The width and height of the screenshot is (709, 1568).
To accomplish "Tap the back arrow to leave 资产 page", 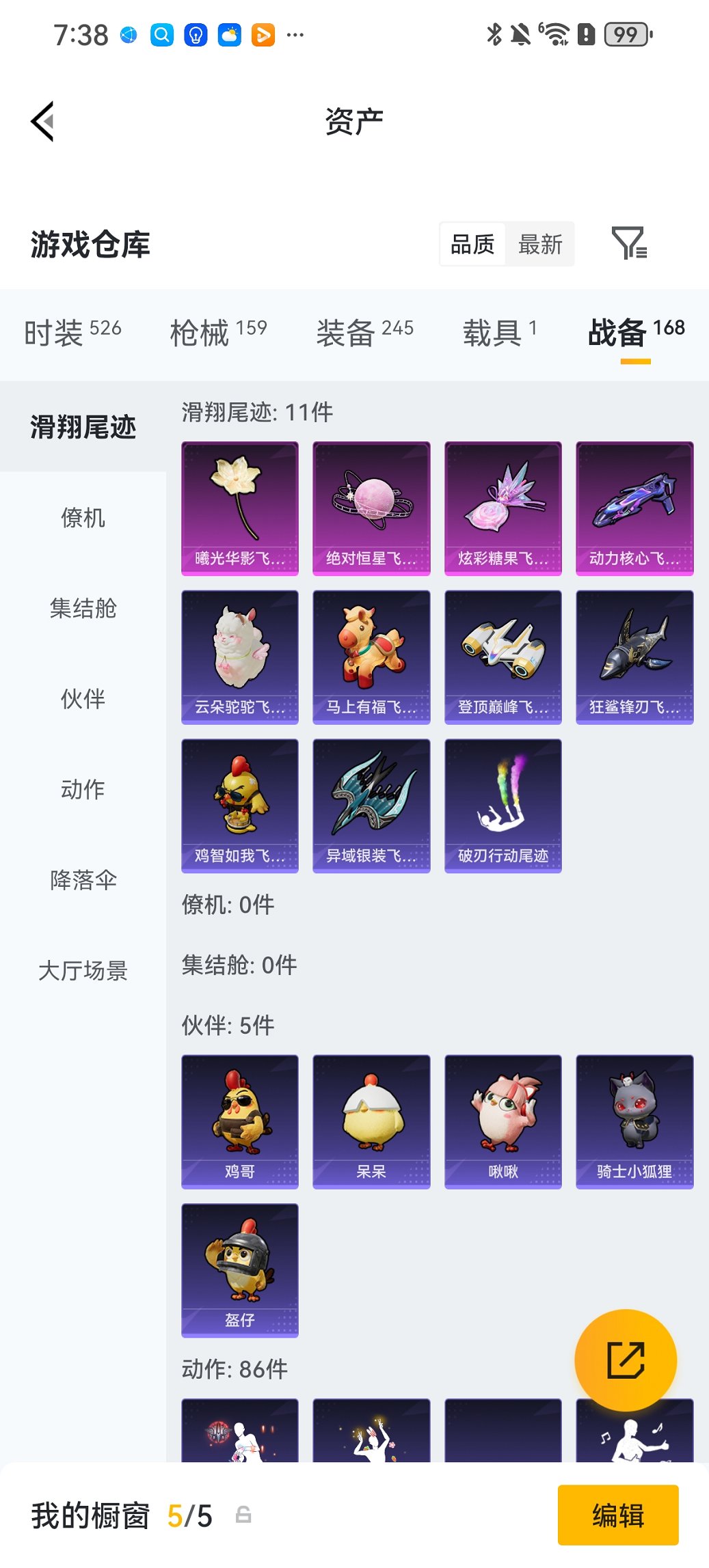I will click(x=42, y=120).
